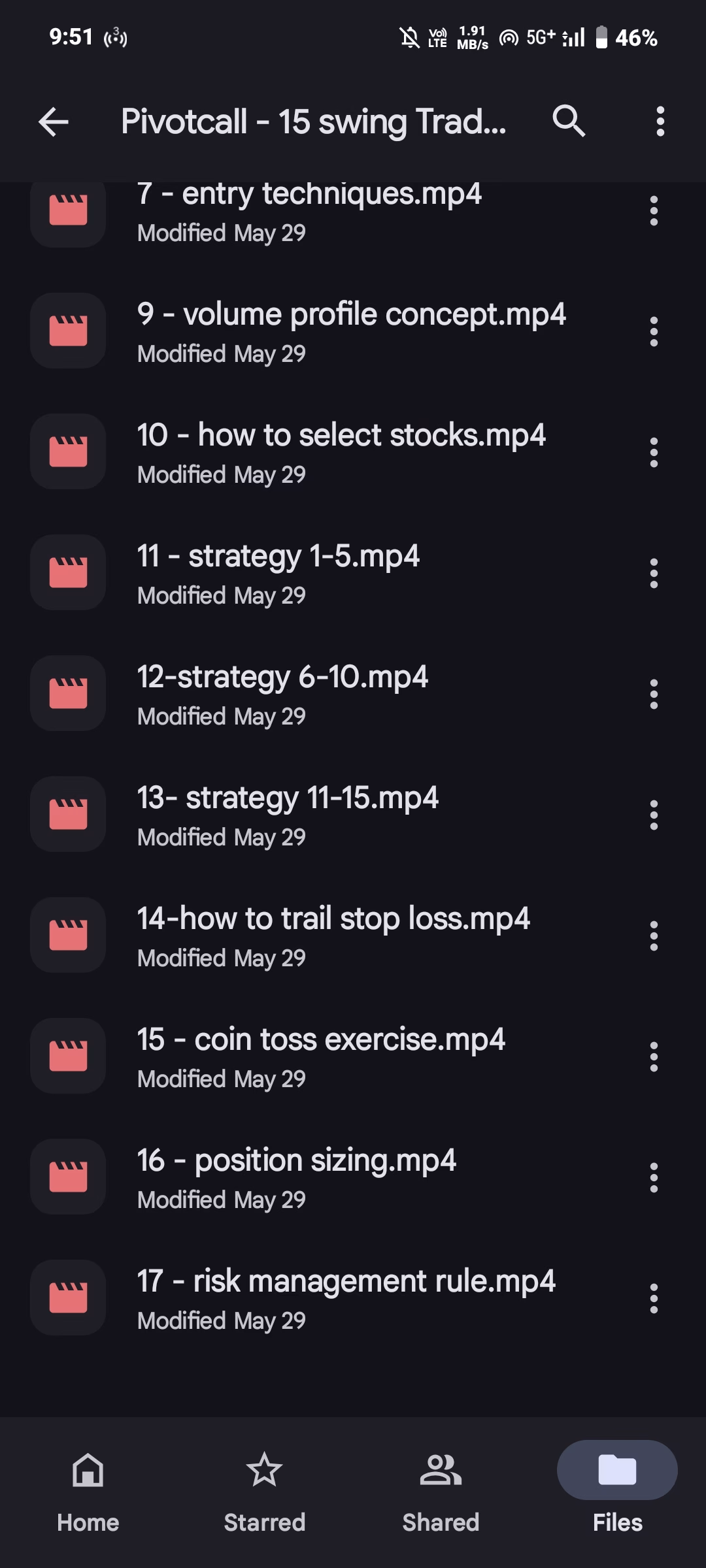Go back using the top arrow
This screenshot has width=706, height=1568.
click(54, 122)
